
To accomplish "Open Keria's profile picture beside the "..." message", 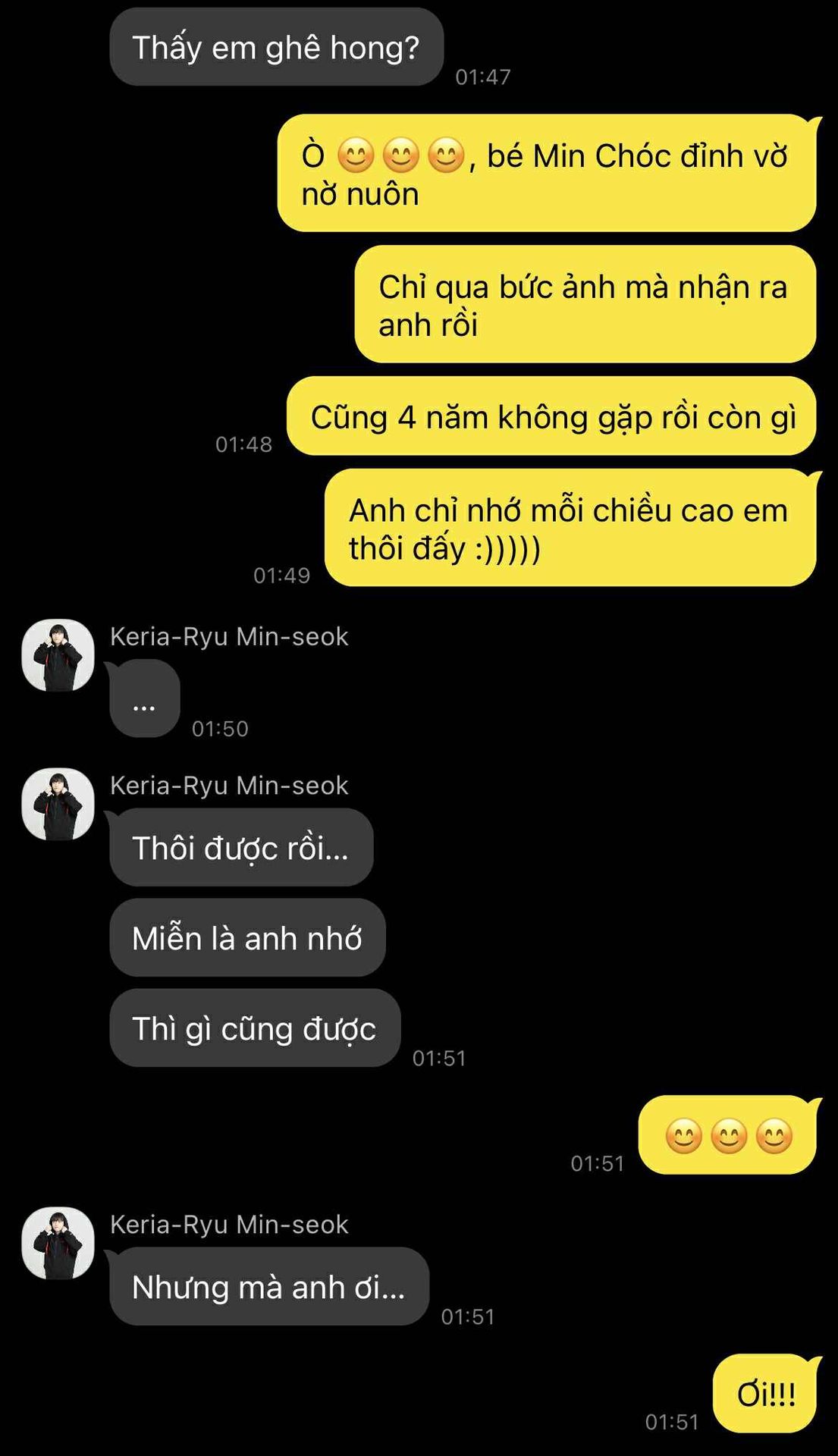I will (x=58, y=655).
